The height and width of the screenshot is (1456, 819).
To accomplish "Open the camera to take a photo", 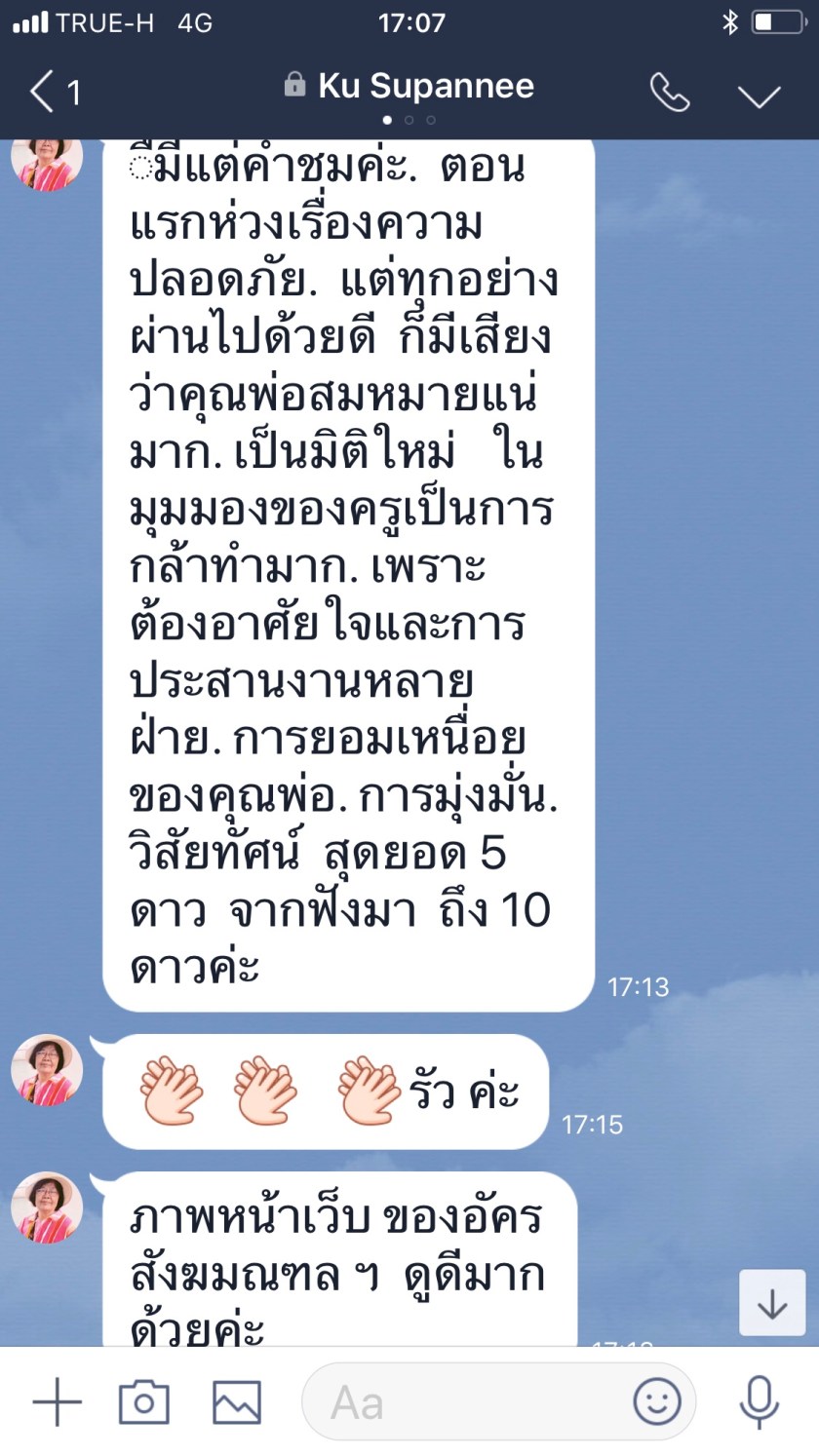I will [x=143, y=1402].
